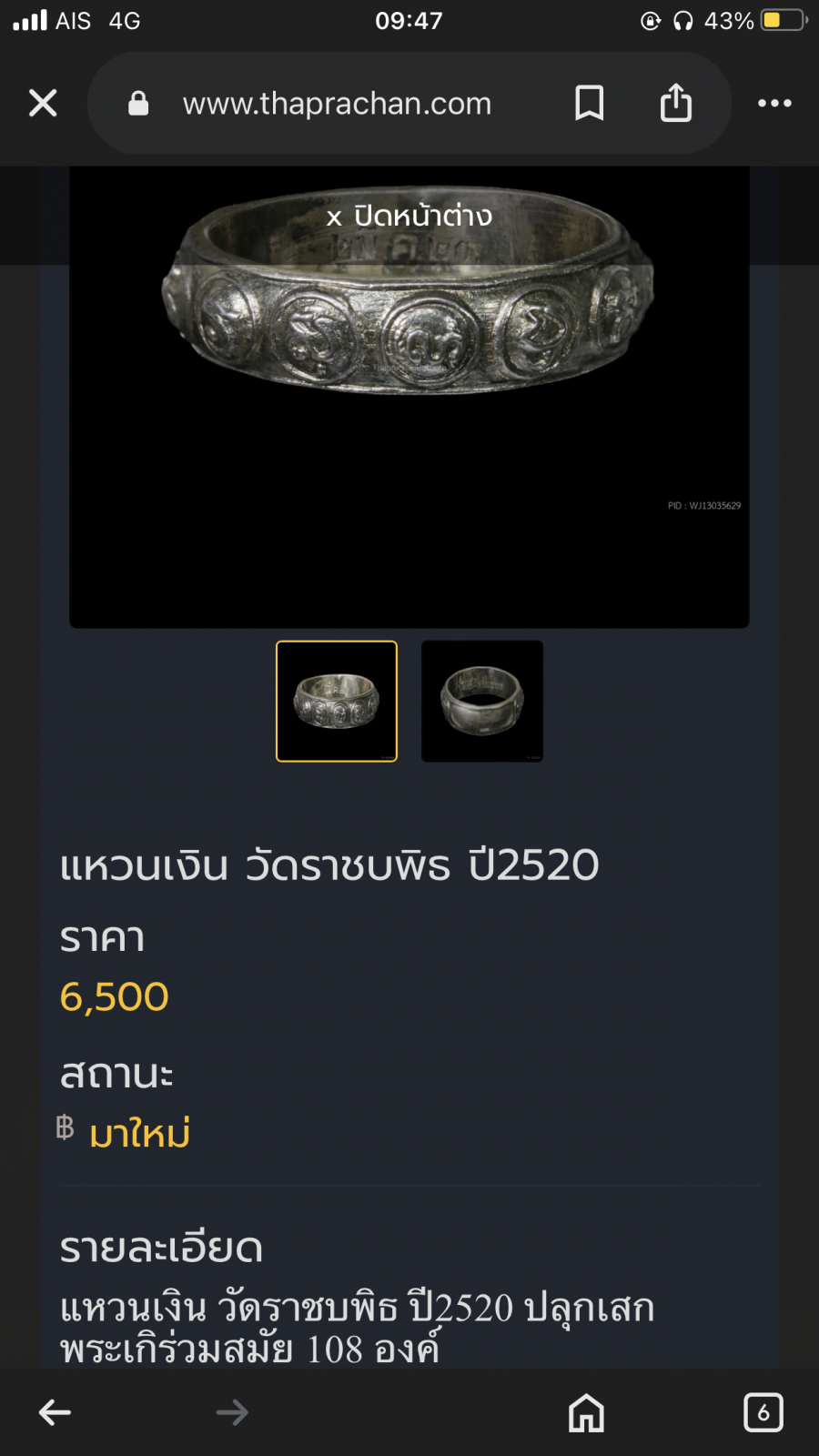The width and height of the screenshot is (819, 1456).
Task: Go back to the previous page
Action: tap(55, 1412)
